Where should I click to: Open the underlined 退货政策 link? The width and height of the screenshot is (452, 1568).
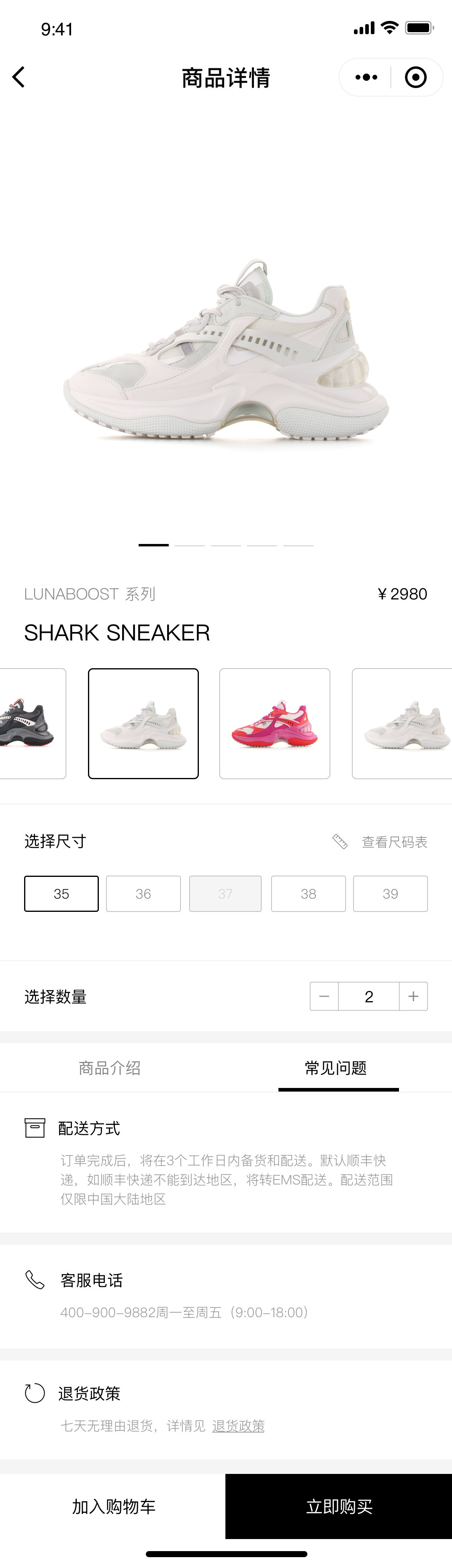point(238,1426)
